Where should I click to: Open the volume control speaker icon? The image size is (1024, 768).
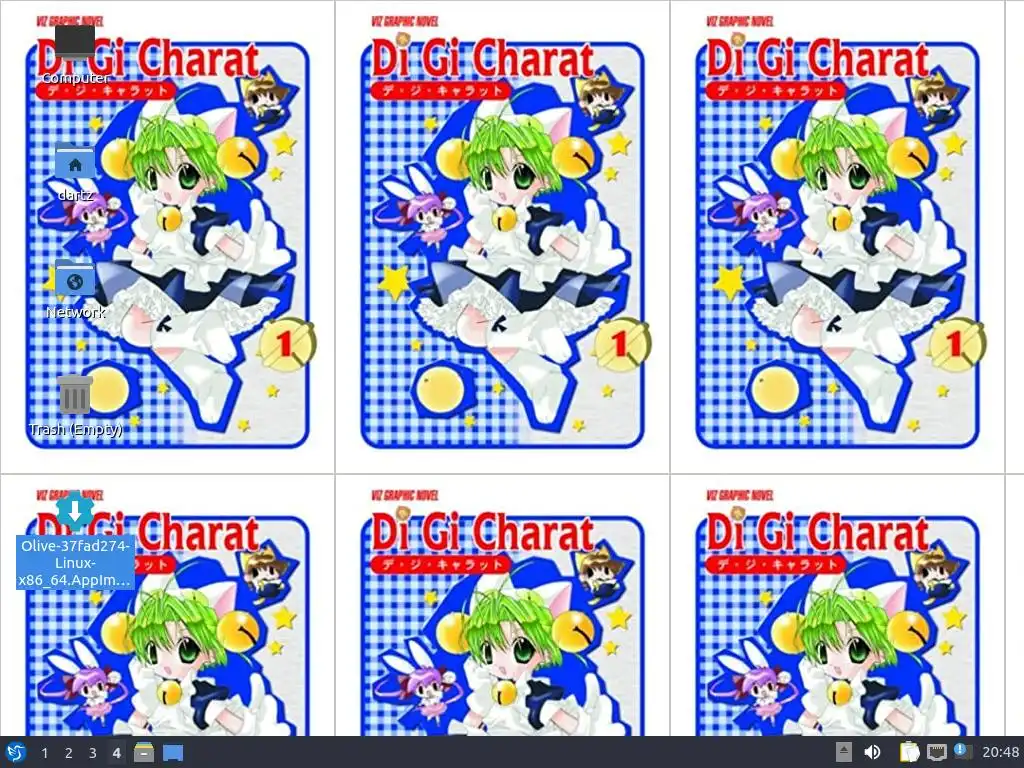(872, 752)
